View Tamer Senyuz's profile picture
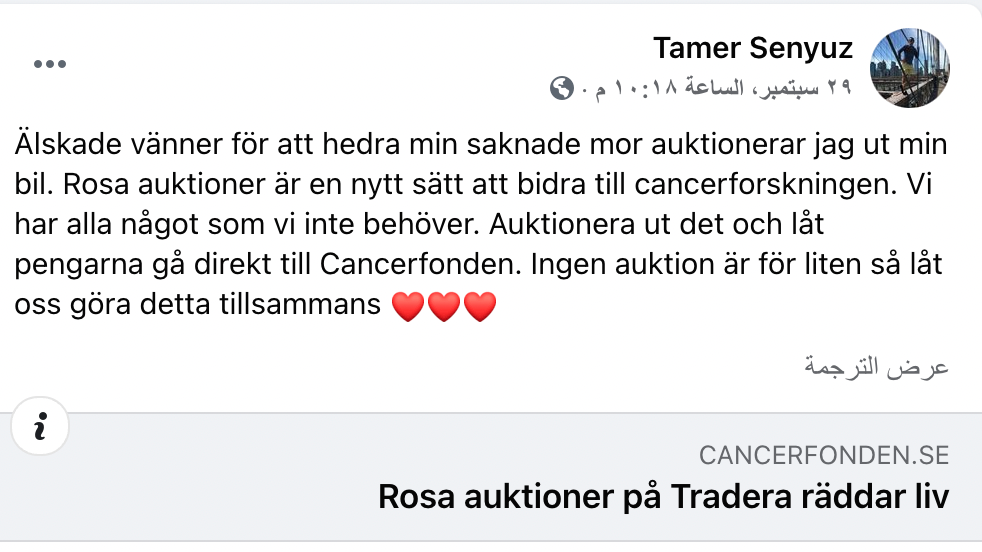982x552 pixels. pos(910,68)
